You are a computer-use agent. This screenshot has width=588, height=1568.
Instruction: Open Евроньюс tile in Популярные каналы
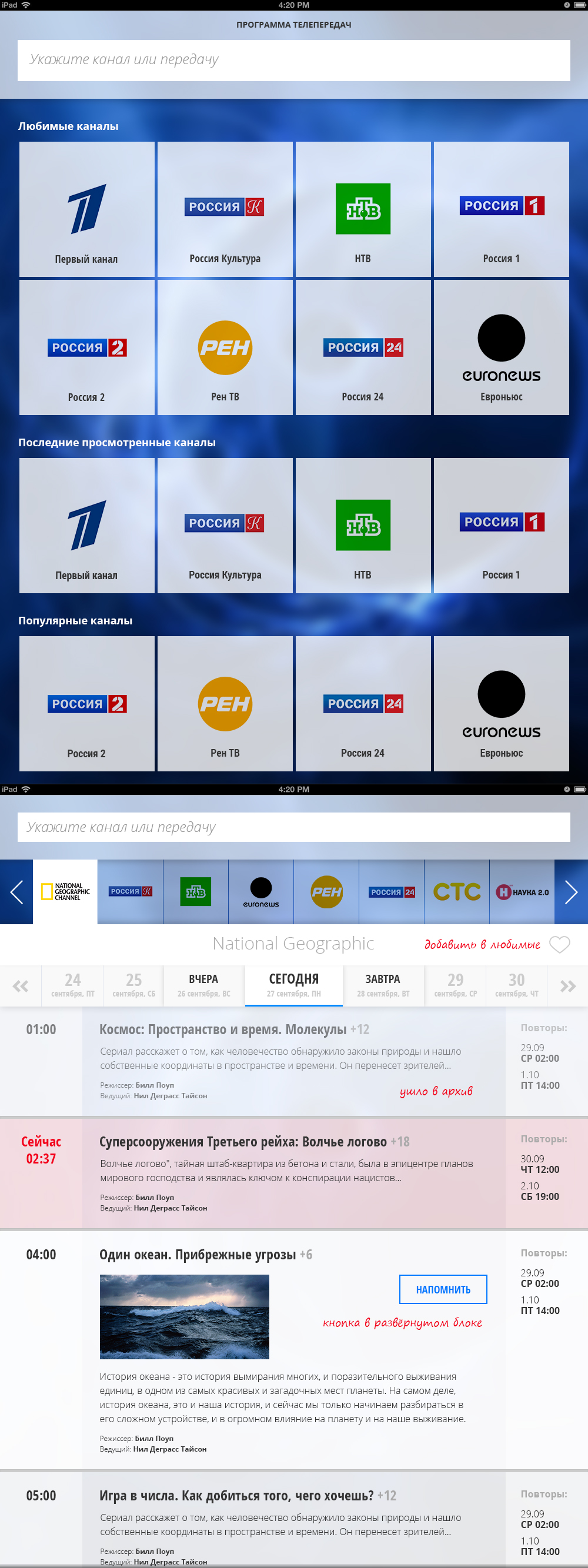click(x=501, y=704)
